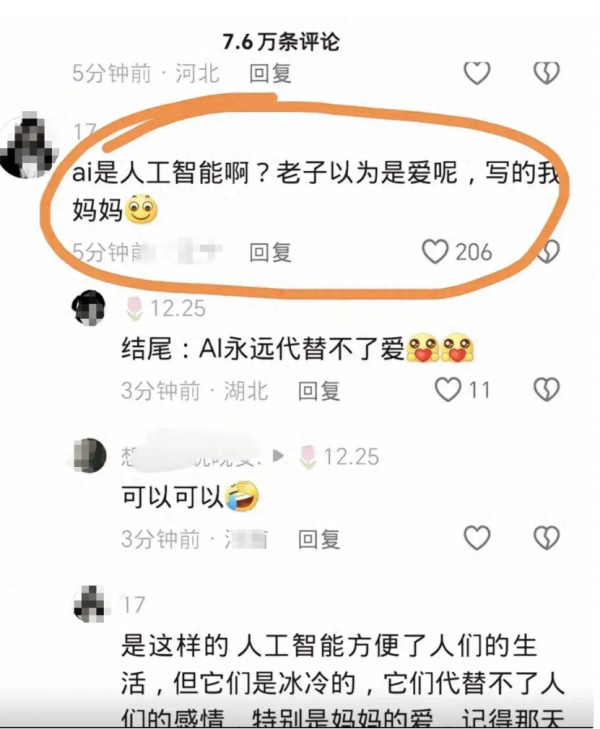The width and height of the screenshot is (600, 729).
Task: Open avatar of the 是这样的 commenter
Action: [90, 603]
